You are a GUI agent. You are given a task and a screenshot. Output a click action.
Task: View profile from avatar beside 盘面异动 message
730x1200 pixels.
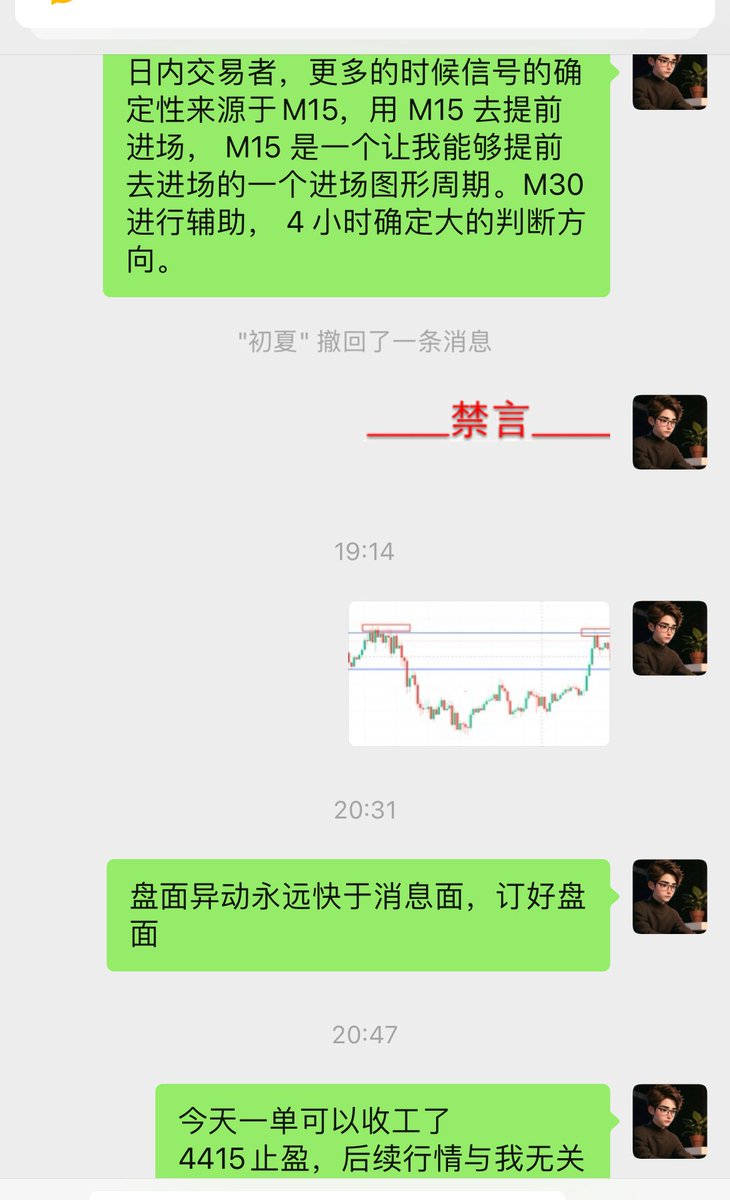click(669, 897)
